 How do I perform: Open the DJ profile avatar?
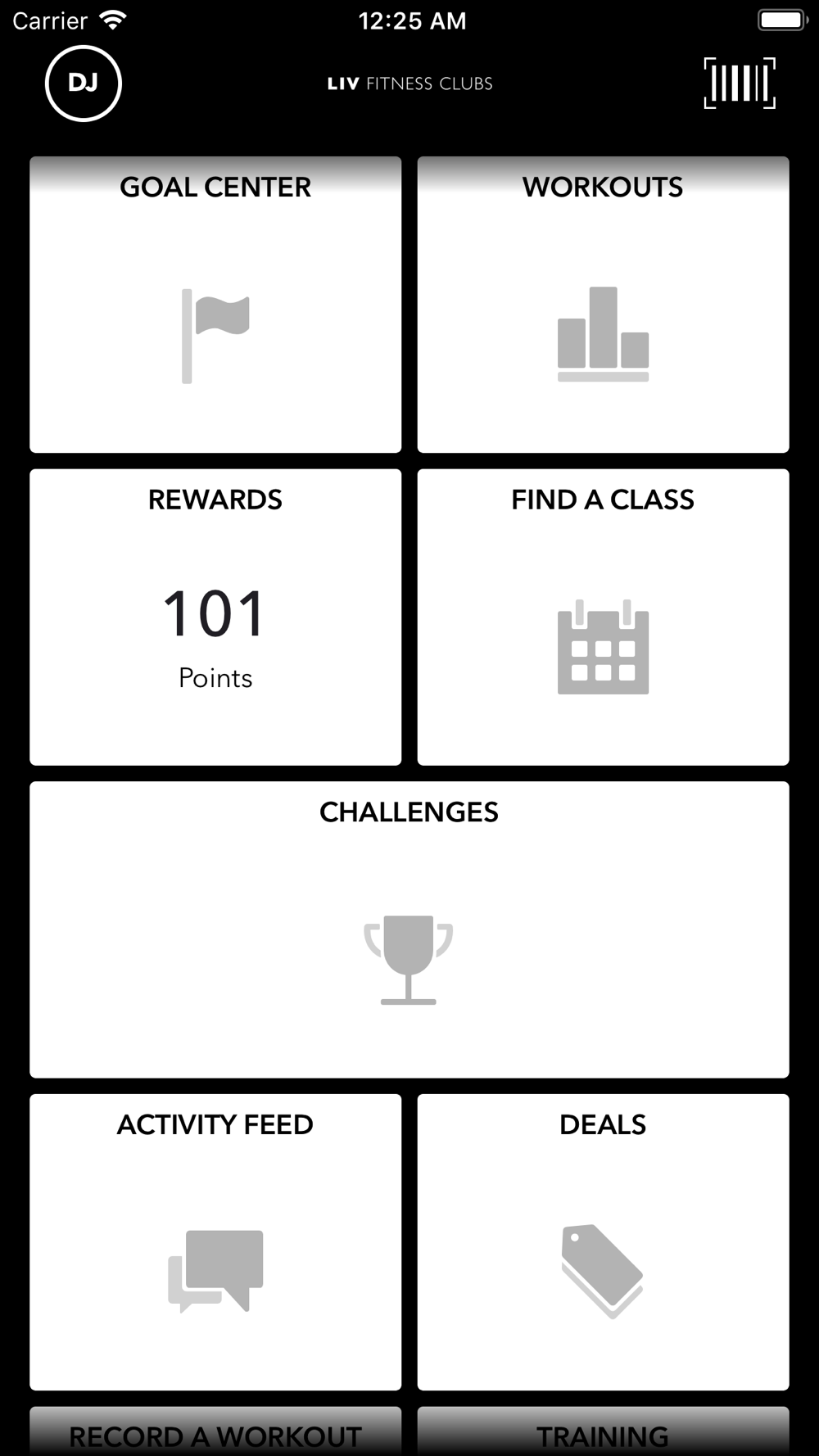click(84, 84)
